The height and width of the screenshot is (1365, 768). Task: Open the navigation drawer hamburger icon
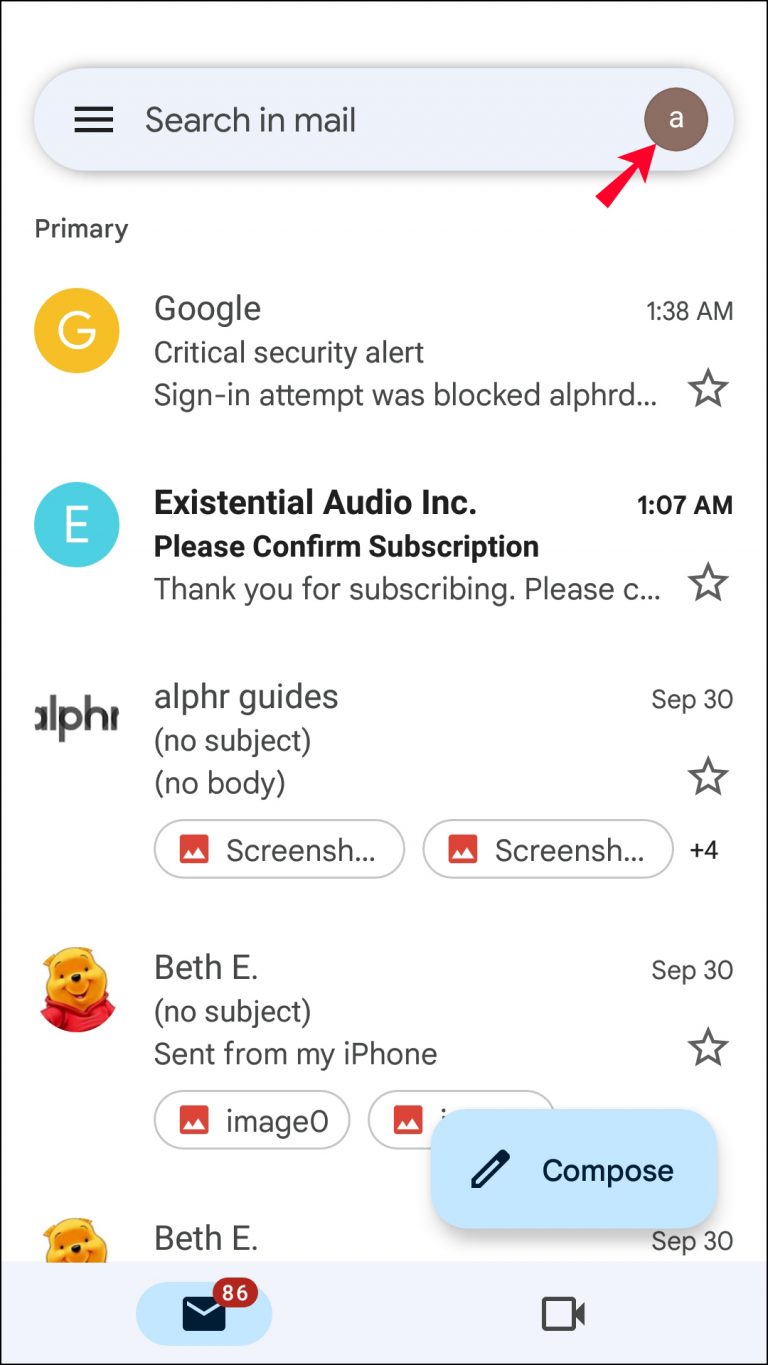[93, 119]
